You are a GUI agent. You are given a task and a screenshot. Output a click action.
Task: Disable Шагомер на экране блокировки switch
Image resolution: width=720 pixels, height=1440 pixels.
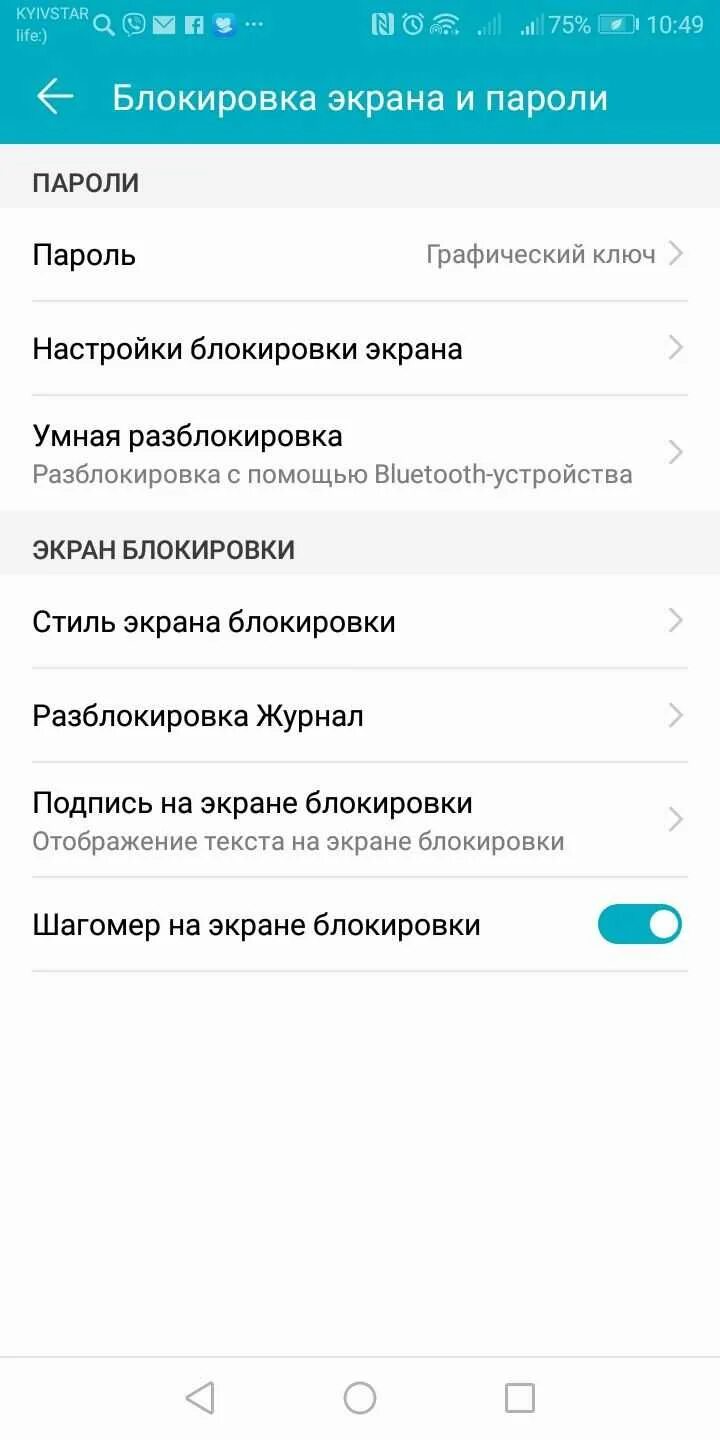[639, 924]
